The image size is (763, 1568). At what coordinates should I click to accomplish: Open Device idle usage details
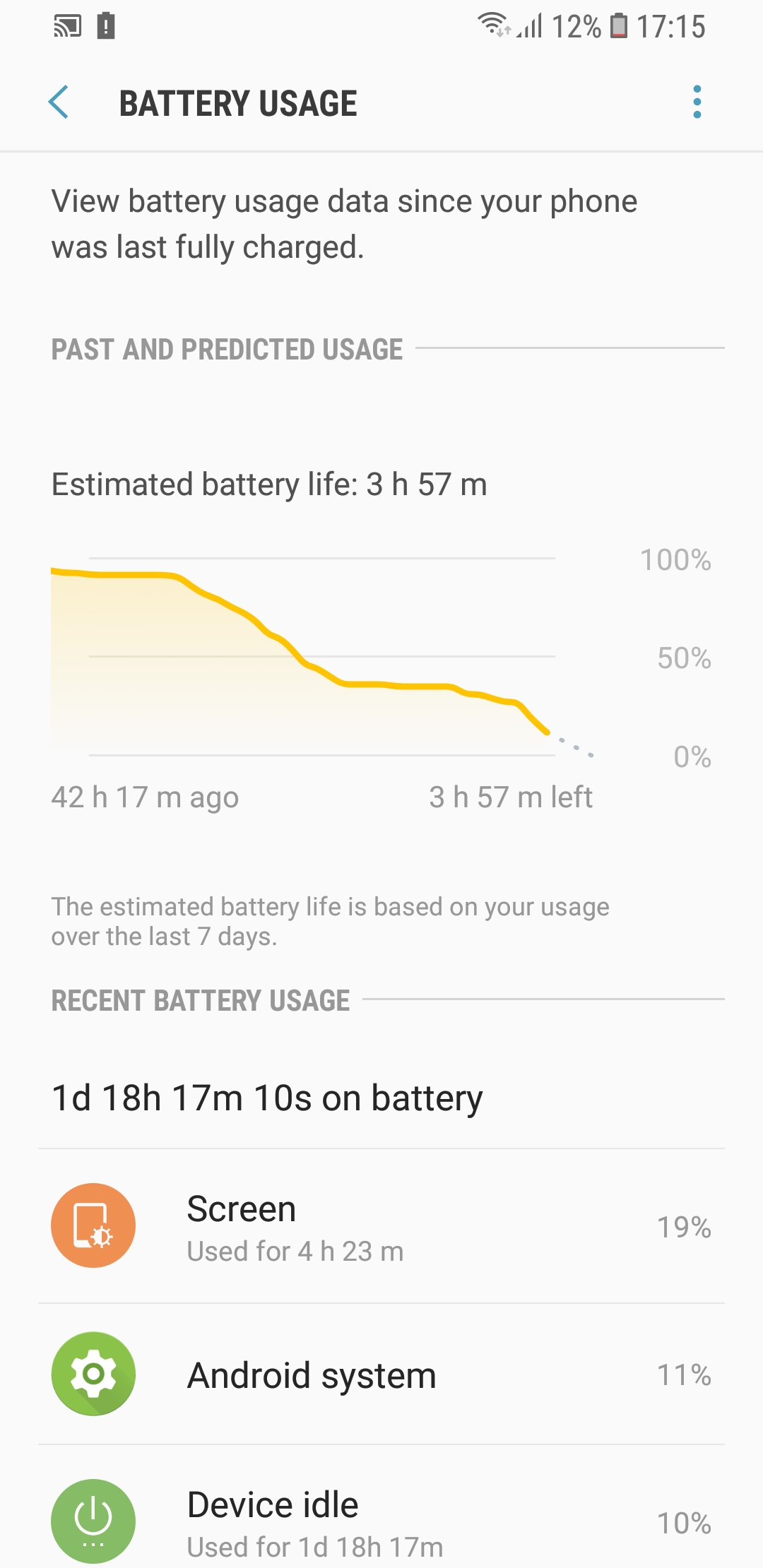pyautogui.click(x=381, y=1522)
